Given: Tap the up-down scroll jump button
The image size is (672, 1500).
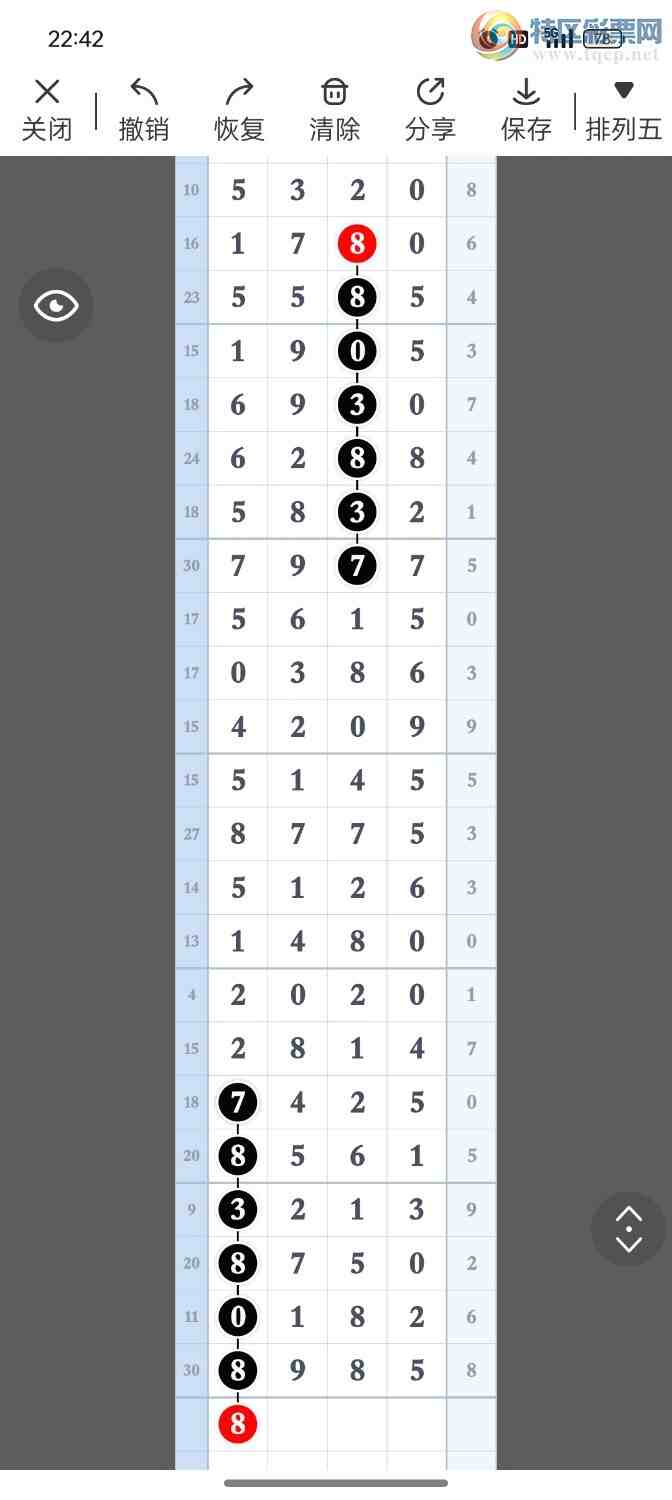Looking at the screenshot, I should tap(628, 1229).
